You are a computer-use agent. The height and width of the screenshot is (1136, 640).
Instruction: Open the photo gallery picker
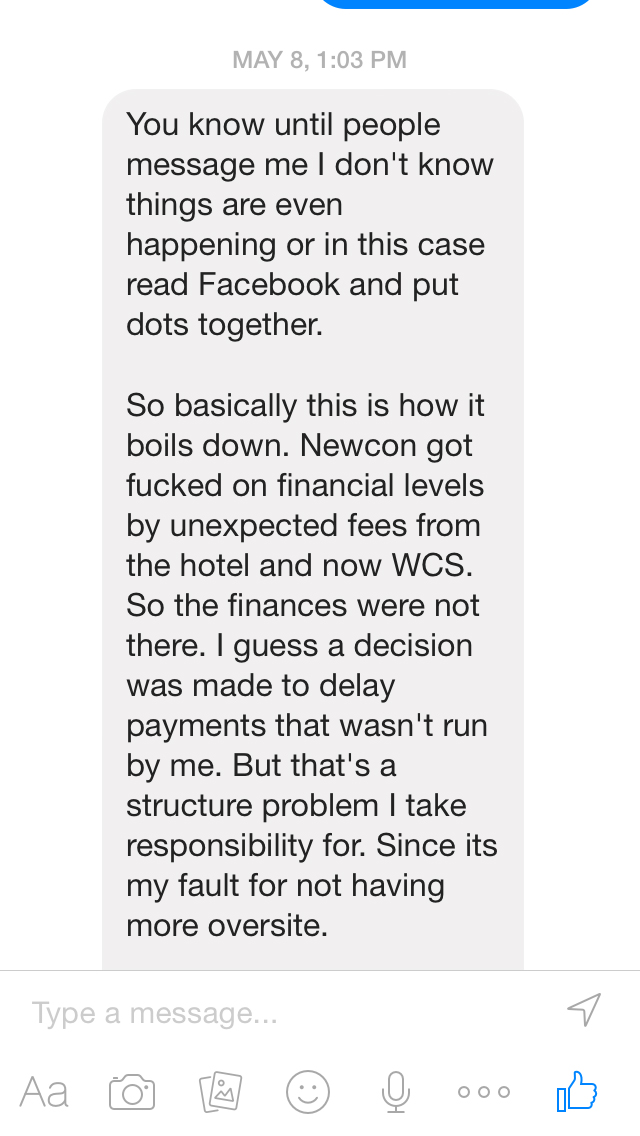point(220,1092)
